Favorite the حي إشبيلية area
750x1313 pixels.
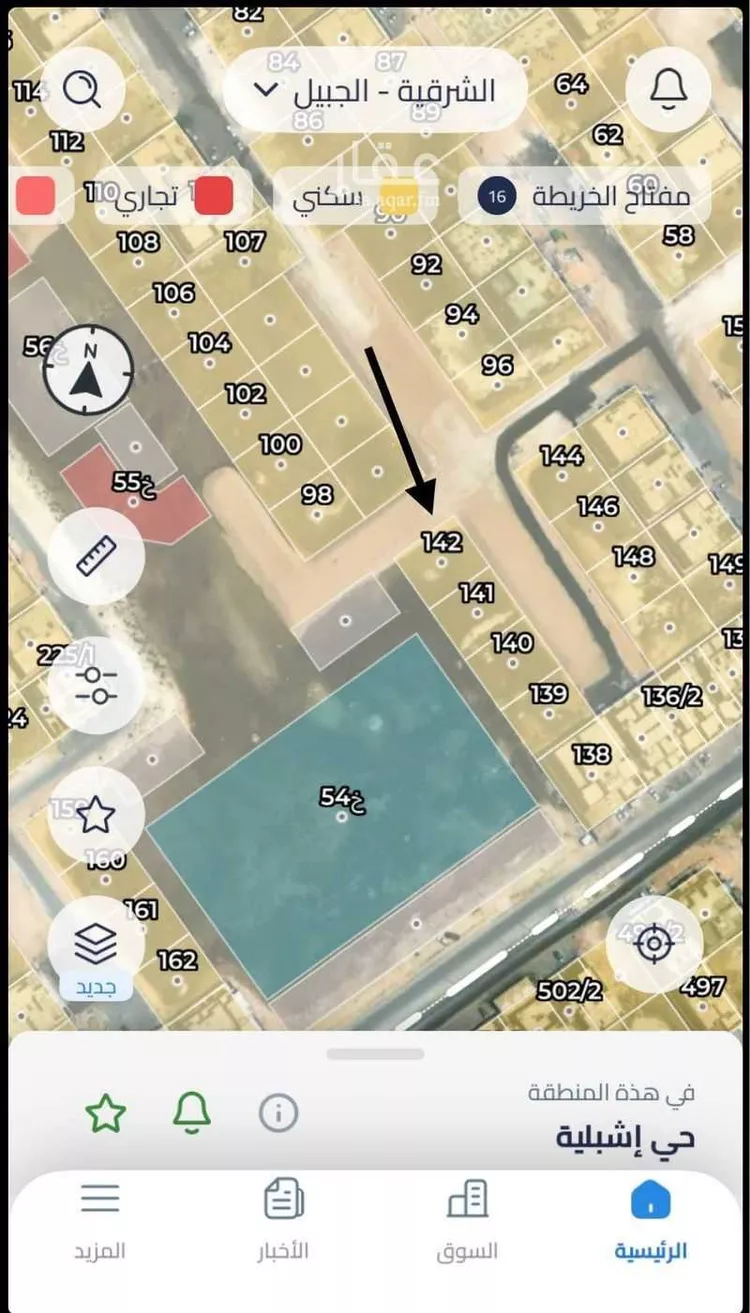pos(106,1113)
